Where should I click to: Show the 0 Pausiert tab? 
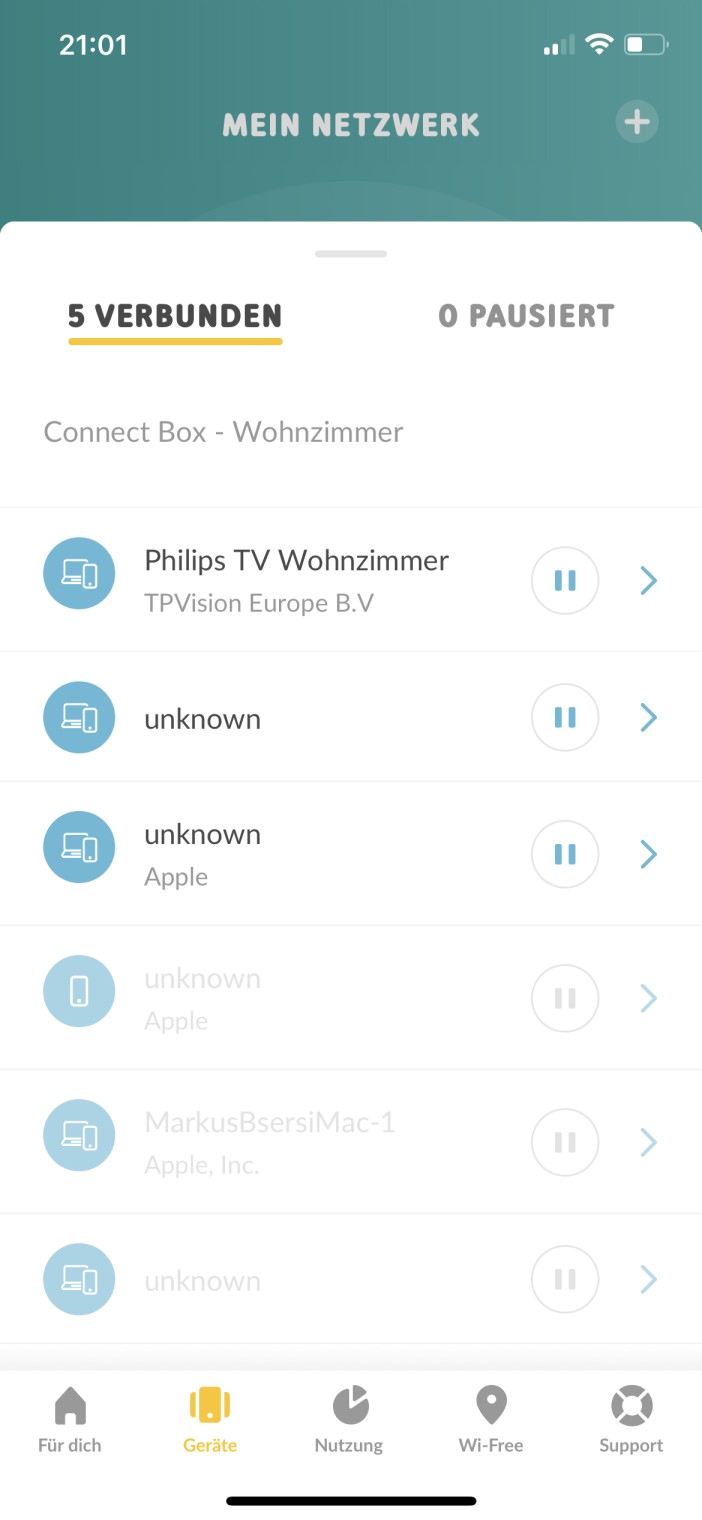pyautogui.click(x=526, y=317)
